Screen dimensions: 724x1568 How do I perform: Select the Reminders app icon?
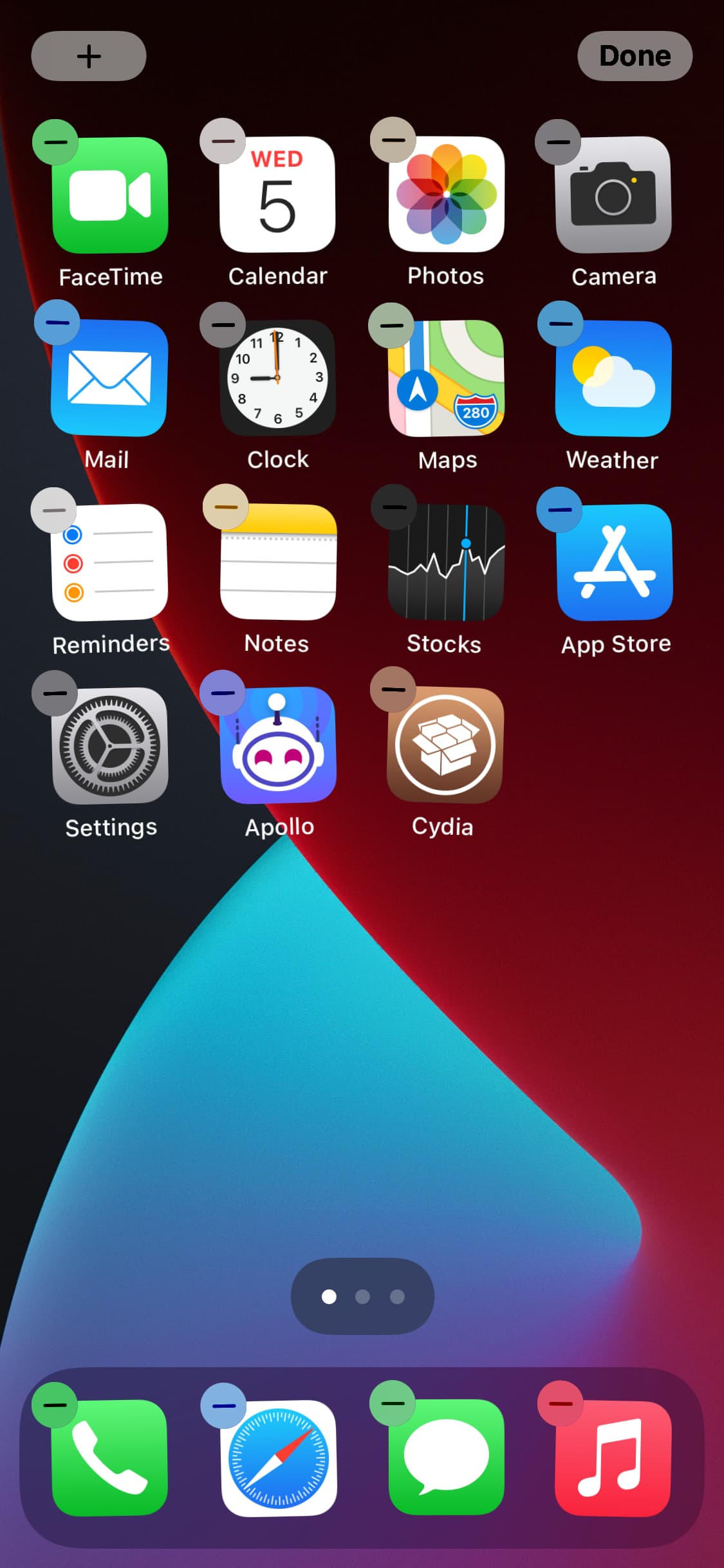point(109,563)
